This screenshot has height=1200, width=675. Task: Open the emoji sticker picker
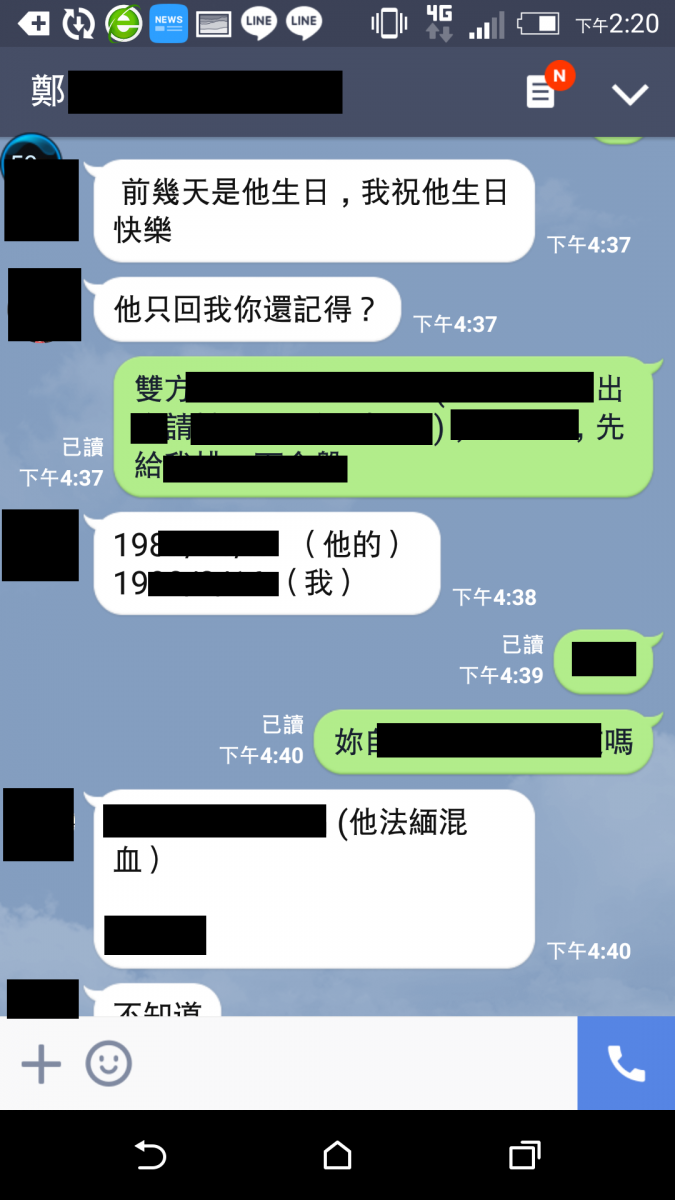click(108, 1064)
